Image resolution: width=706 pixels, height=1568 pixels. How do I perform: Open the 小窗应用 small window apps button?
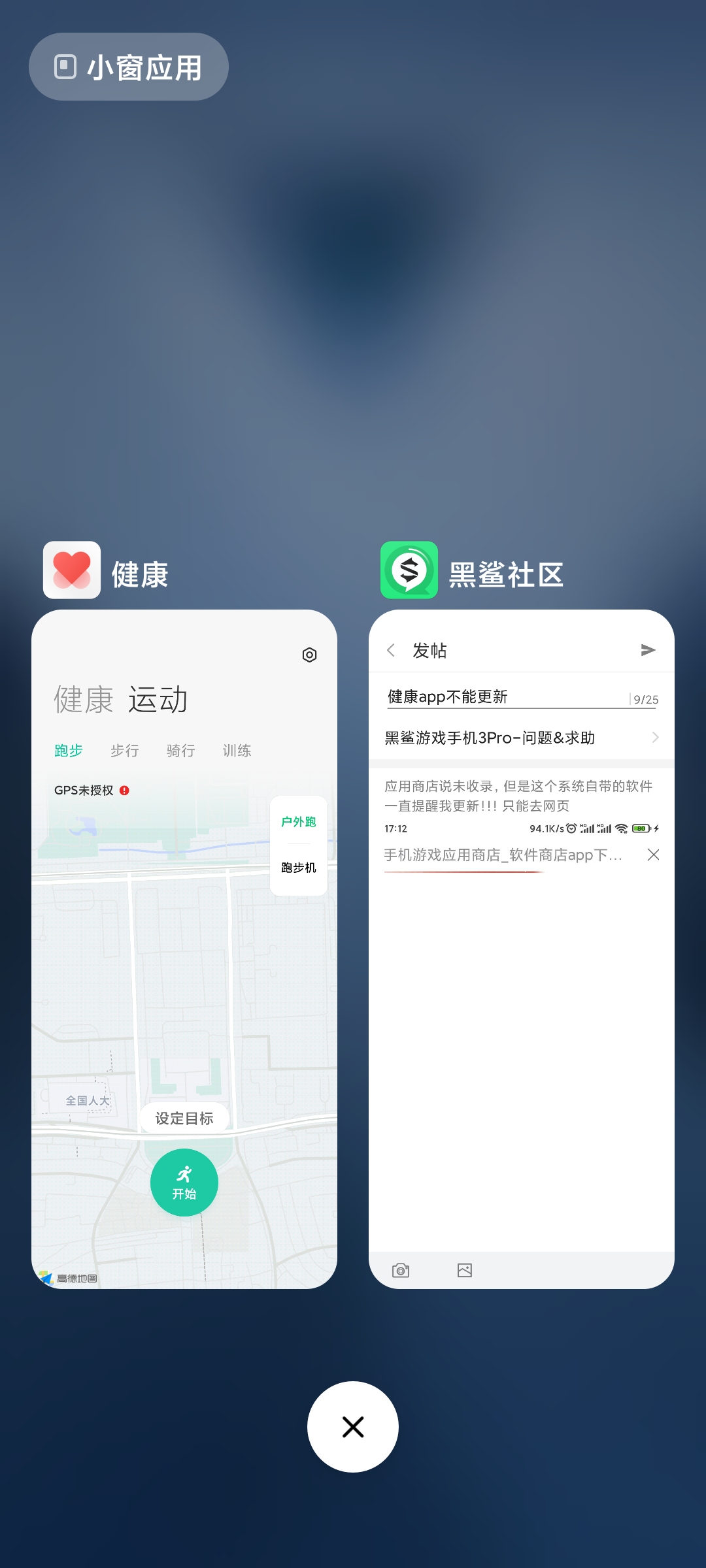tap(129, 67)
